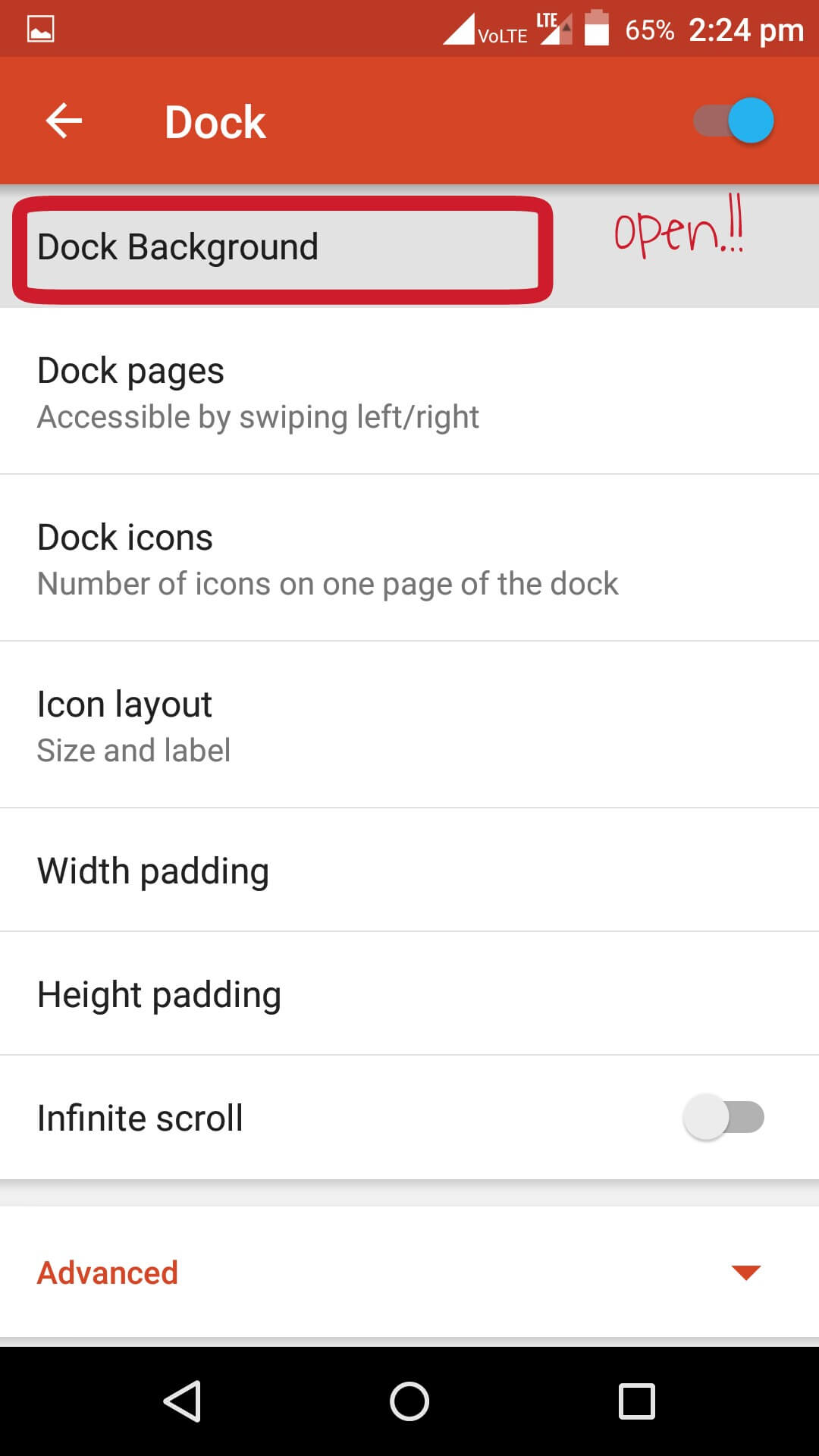This screenshot has width=819, height=1456.
Task: Tap the system home button
Action: point(409,1401)
